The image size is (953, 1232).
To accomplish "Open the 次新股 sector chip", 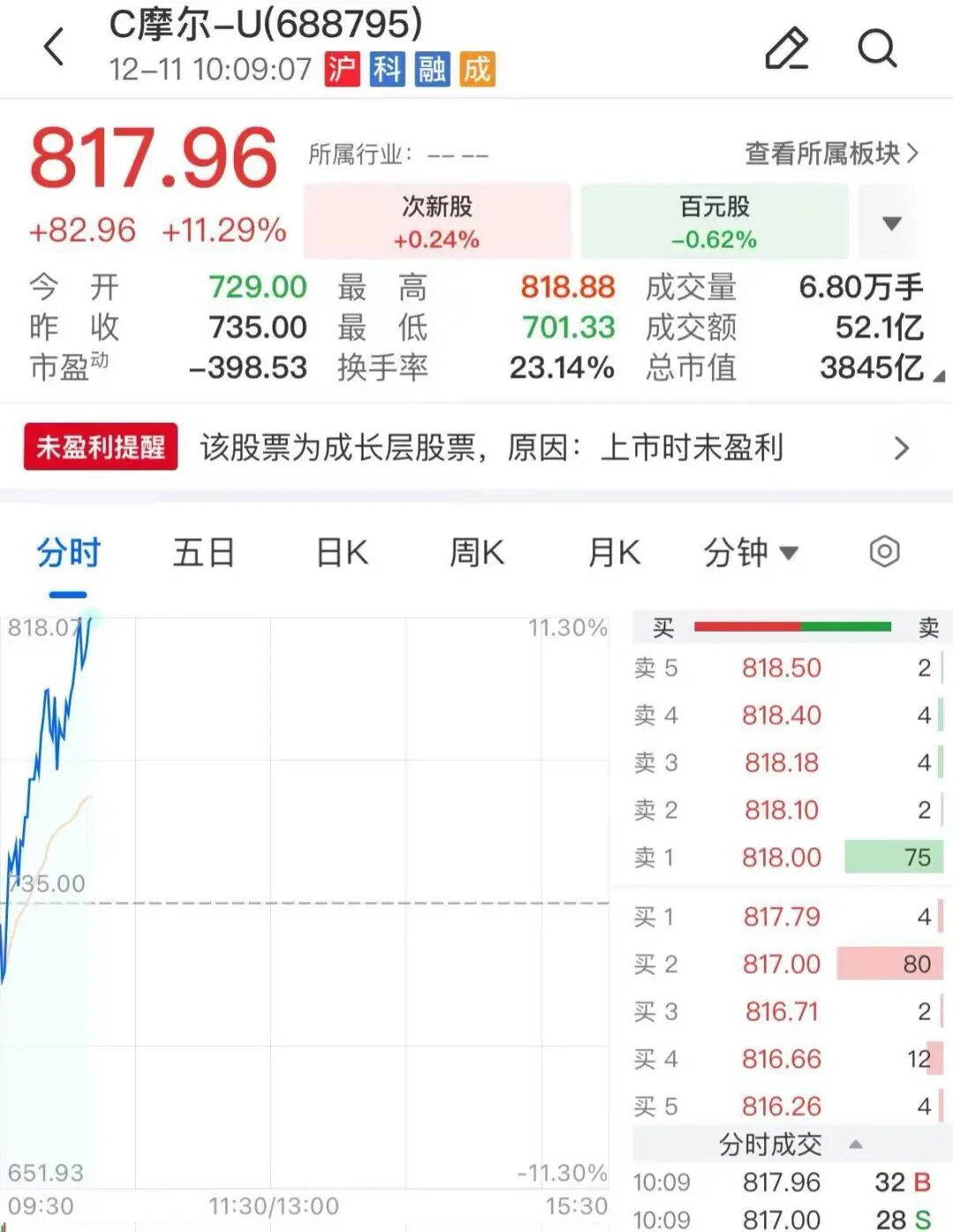I will point(437,222).
